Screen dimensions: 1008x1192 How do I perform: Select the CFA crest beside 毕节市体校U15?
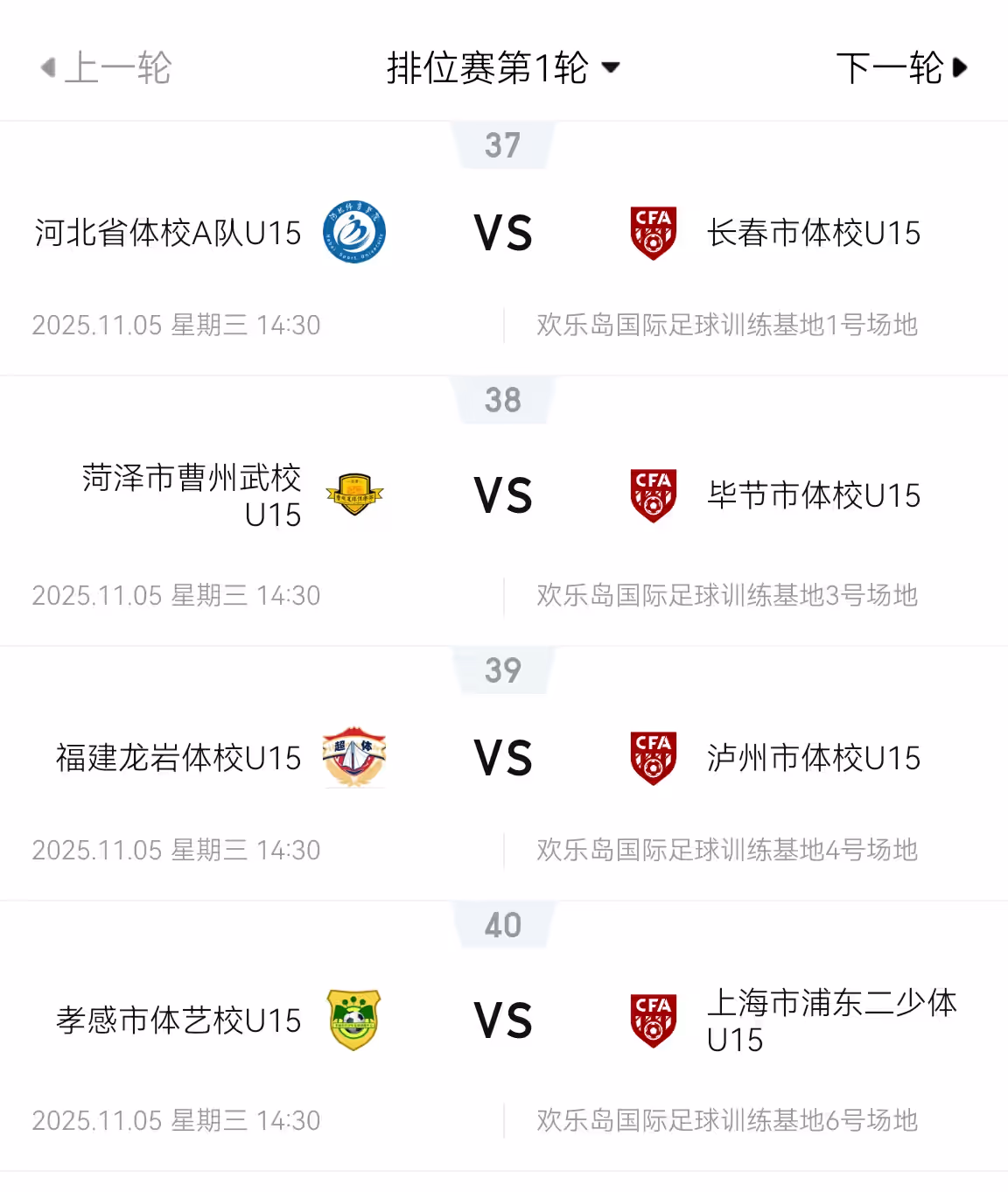pos(654,494)
